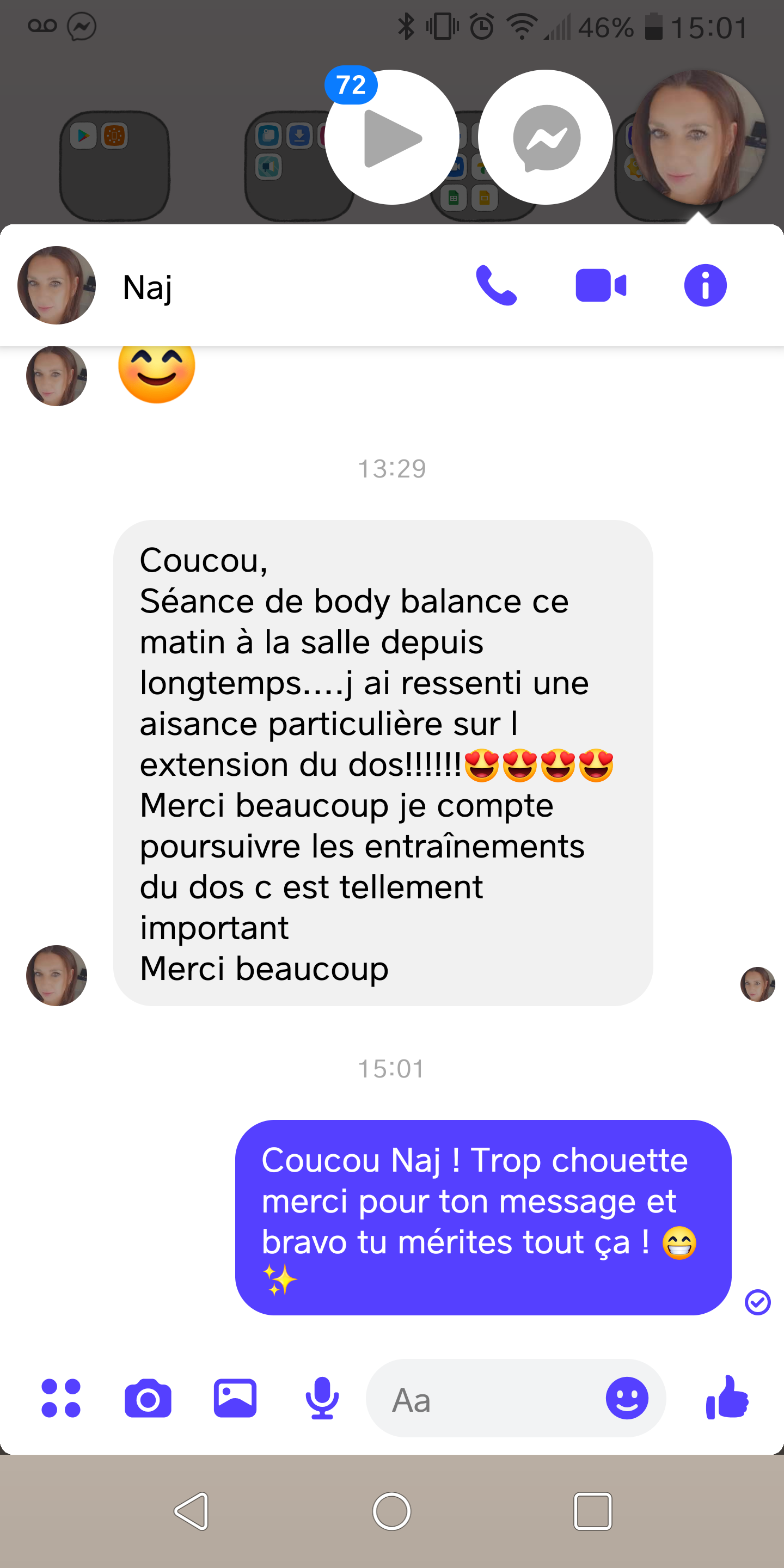Open the camera to take a photo
784x1568 pixels.
(148, 1398)
